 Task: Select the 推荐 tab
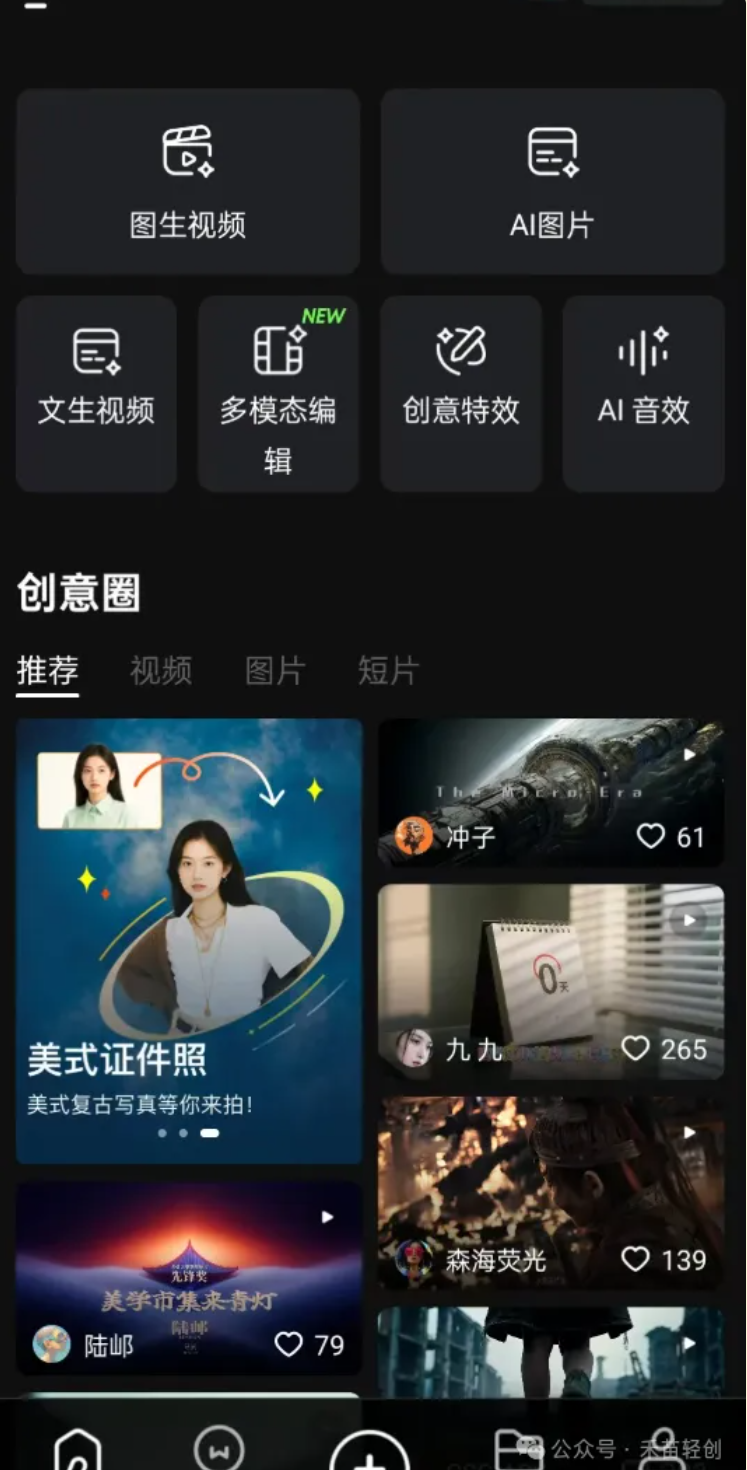[47, 670]
